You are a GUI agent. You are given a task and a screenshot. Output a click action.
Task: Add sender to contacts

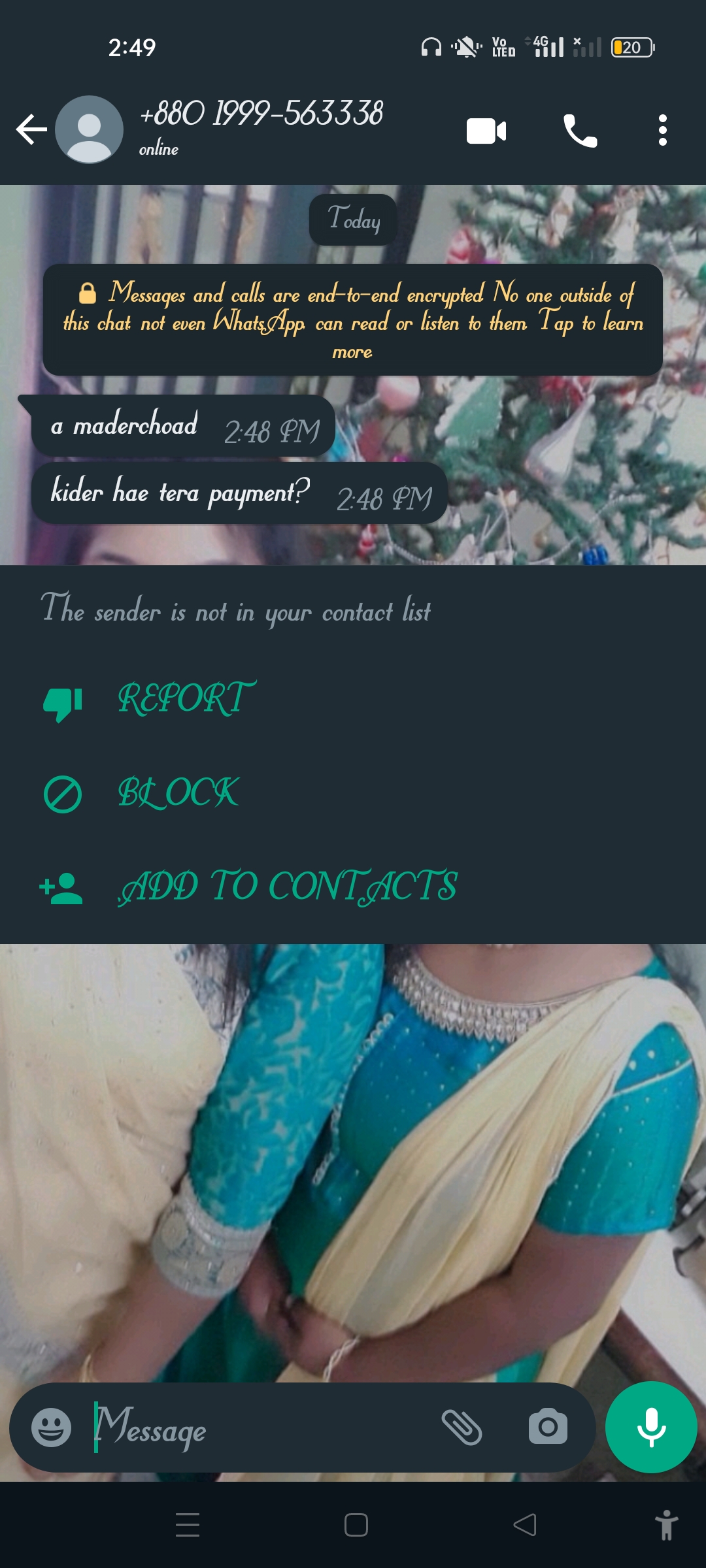click(288, 887)
